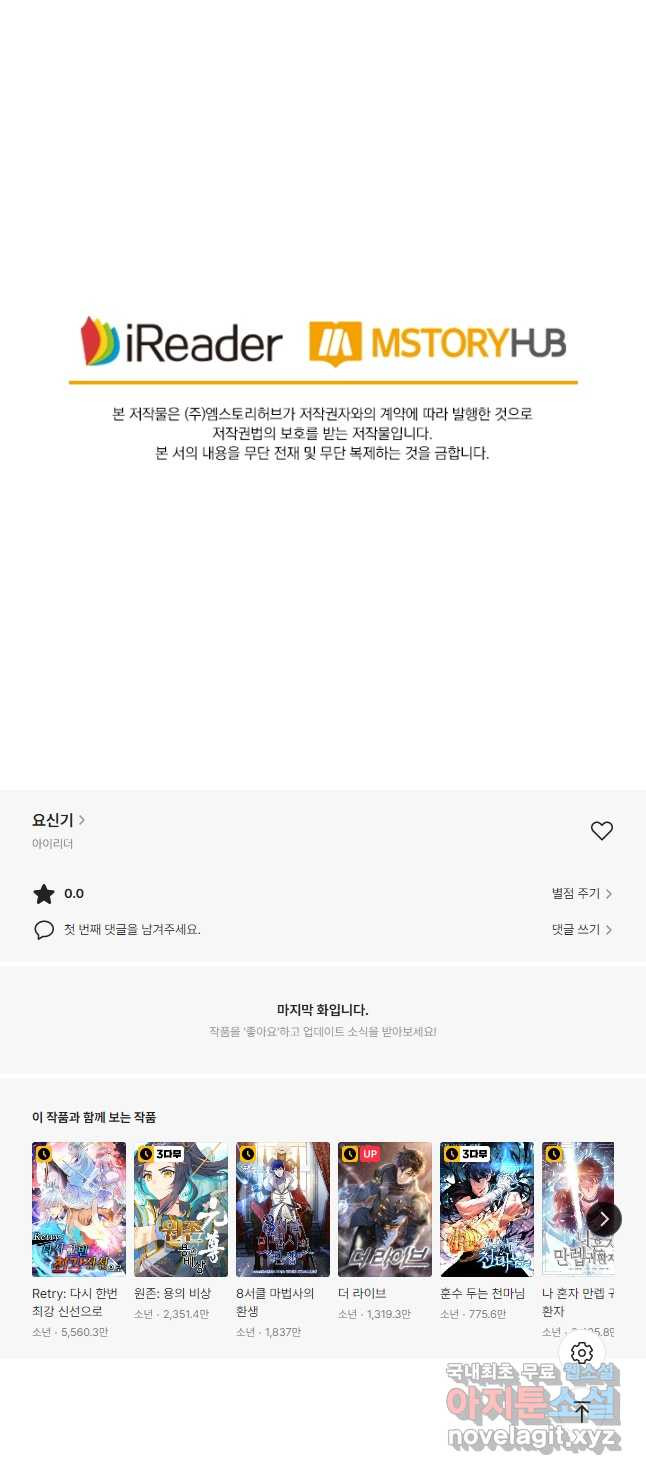Show next recommended series with arrow
Viewport: 646px width, 1475px height.
coord(604,1218)
